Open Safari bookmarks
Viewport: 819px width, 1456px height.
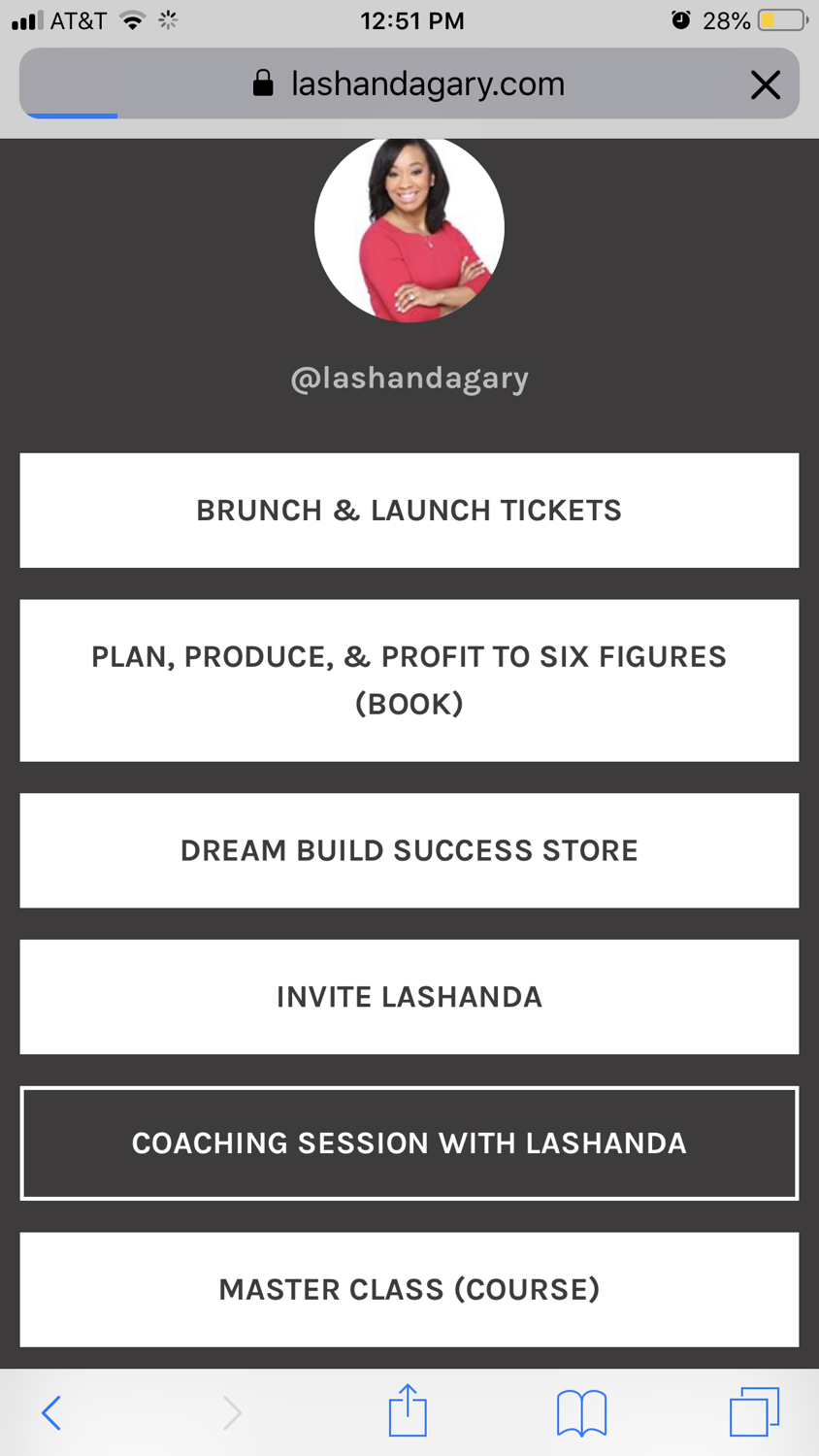[x=581, y=1412]
